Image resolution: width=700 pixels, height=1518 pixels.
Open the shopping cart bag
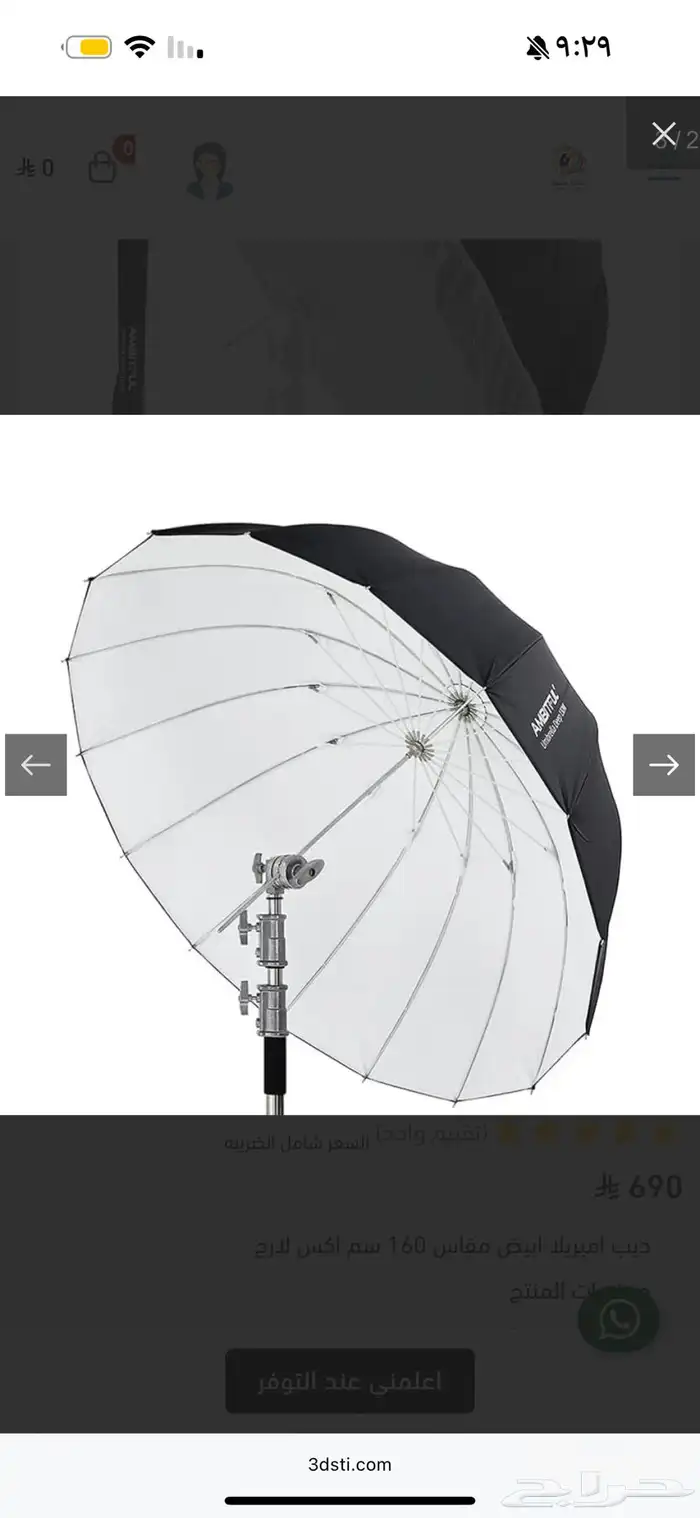pyautogui.click(x=103, y=166)
